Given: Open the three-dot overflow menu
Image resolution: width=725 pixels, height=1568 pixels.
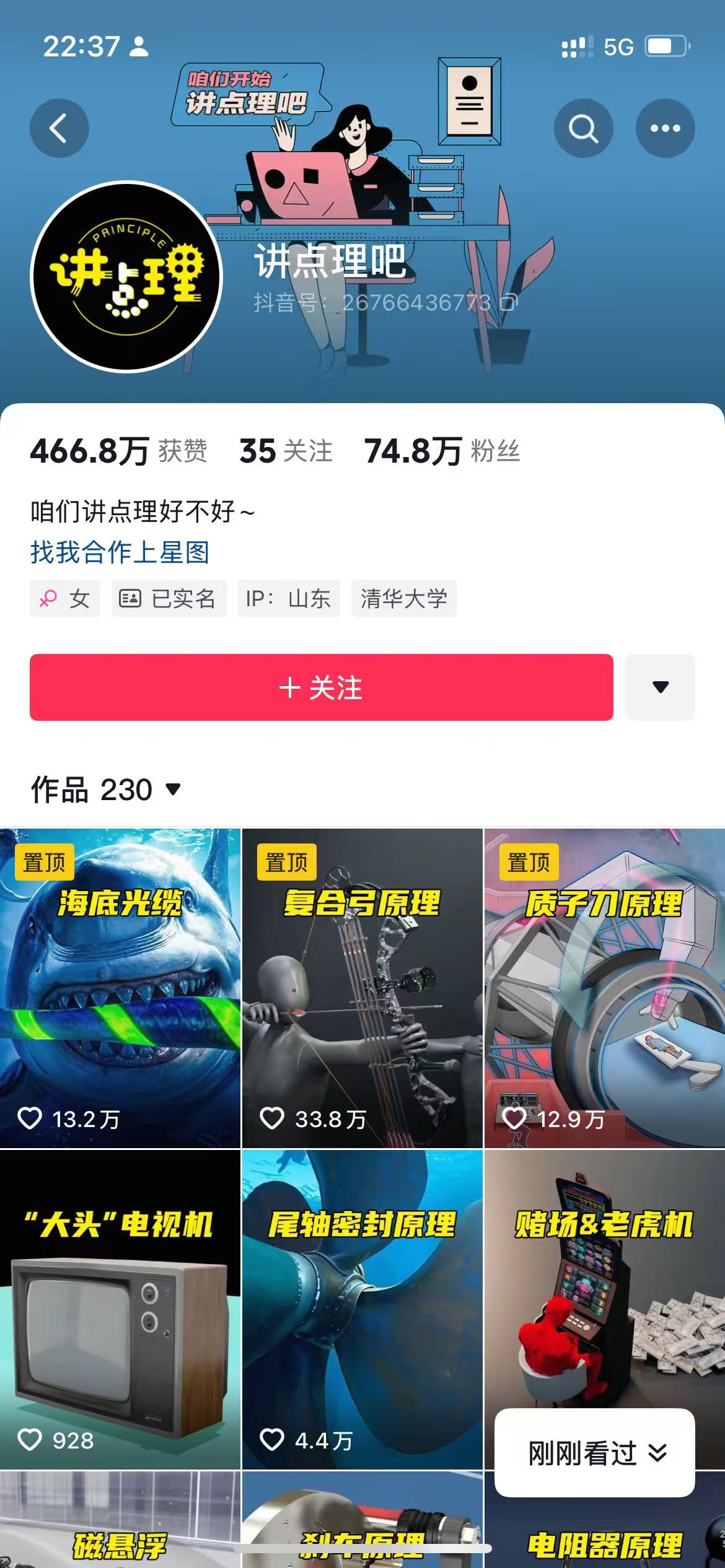Looking at the screenshot, I should [x=665, y=128].
